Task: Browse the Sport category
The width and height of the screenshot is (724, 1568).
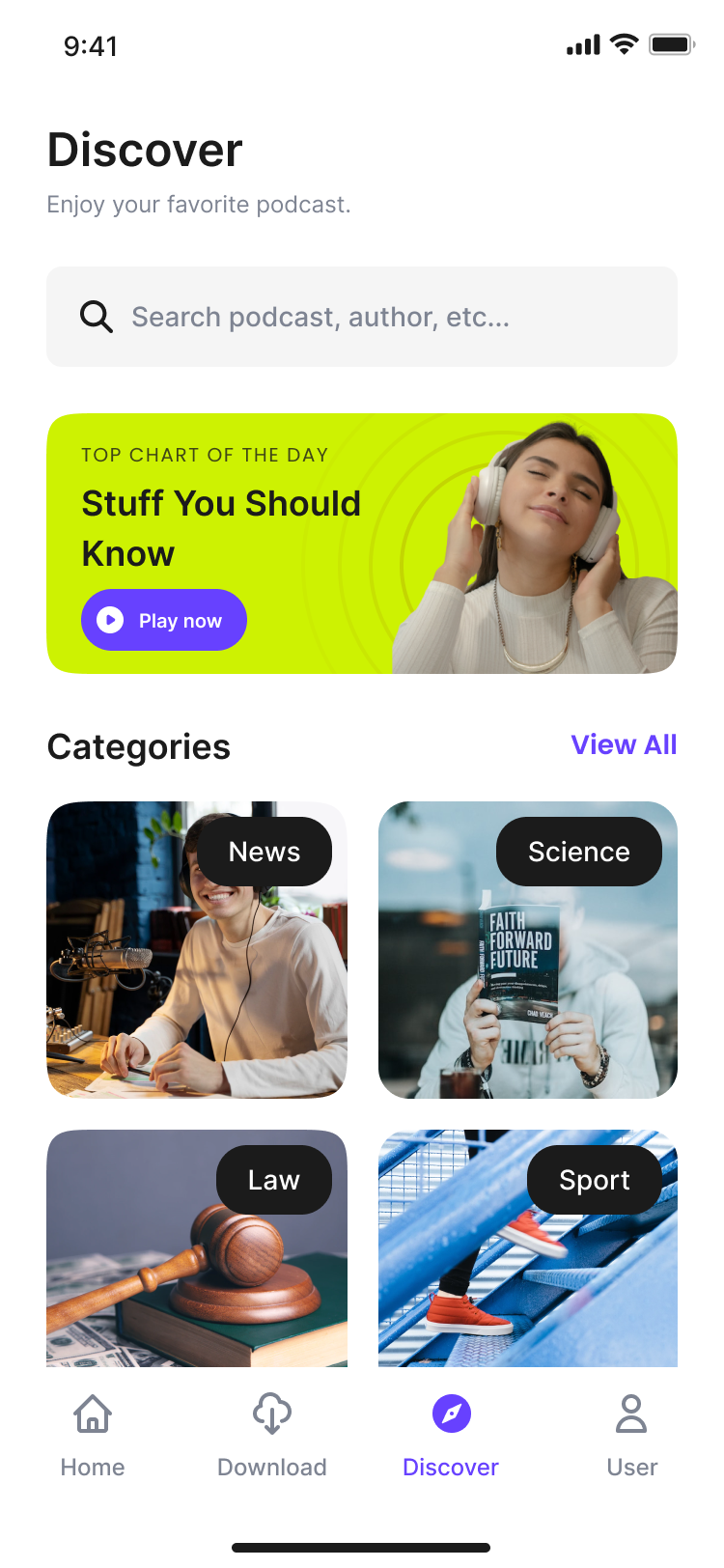Action: point(528,1247)
